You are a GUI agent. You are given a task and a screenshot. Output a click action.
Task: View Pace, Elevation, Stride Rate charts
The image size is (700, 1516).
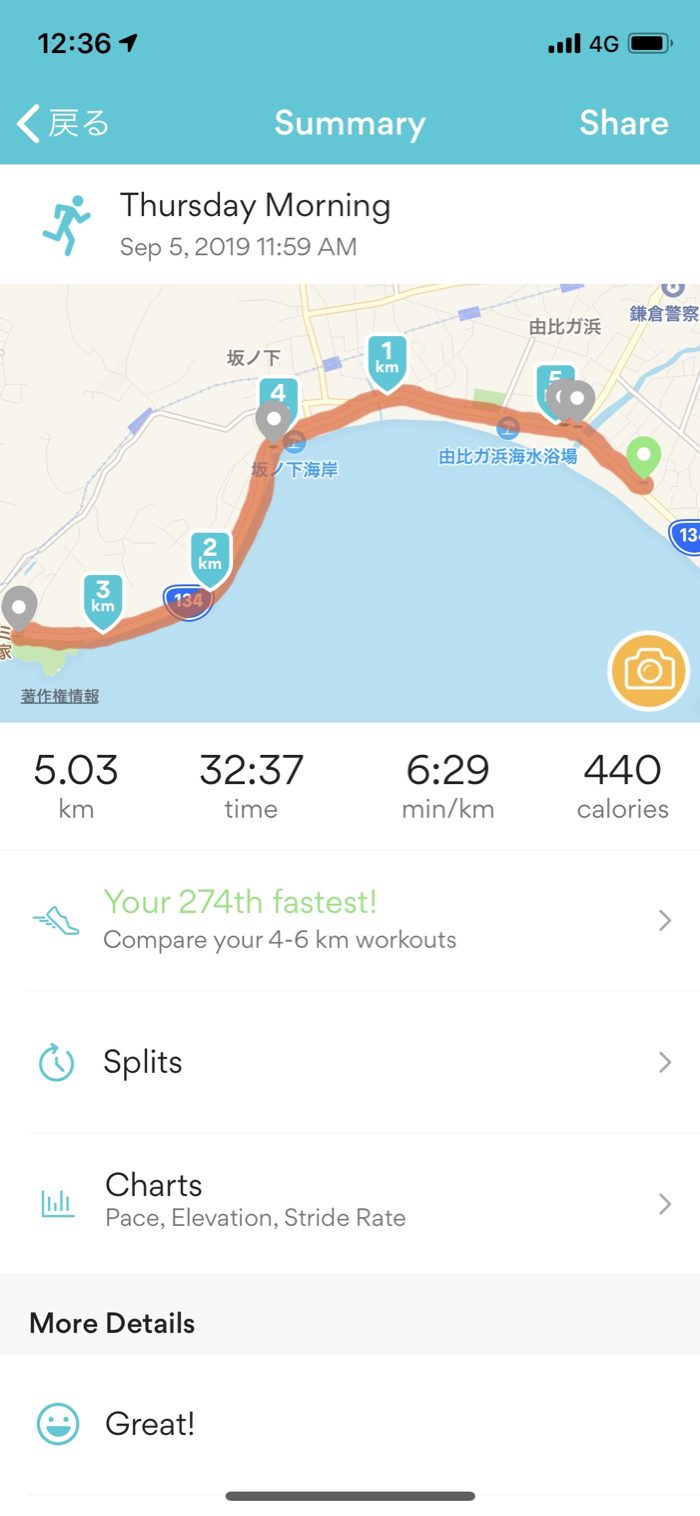point(350,1200)
